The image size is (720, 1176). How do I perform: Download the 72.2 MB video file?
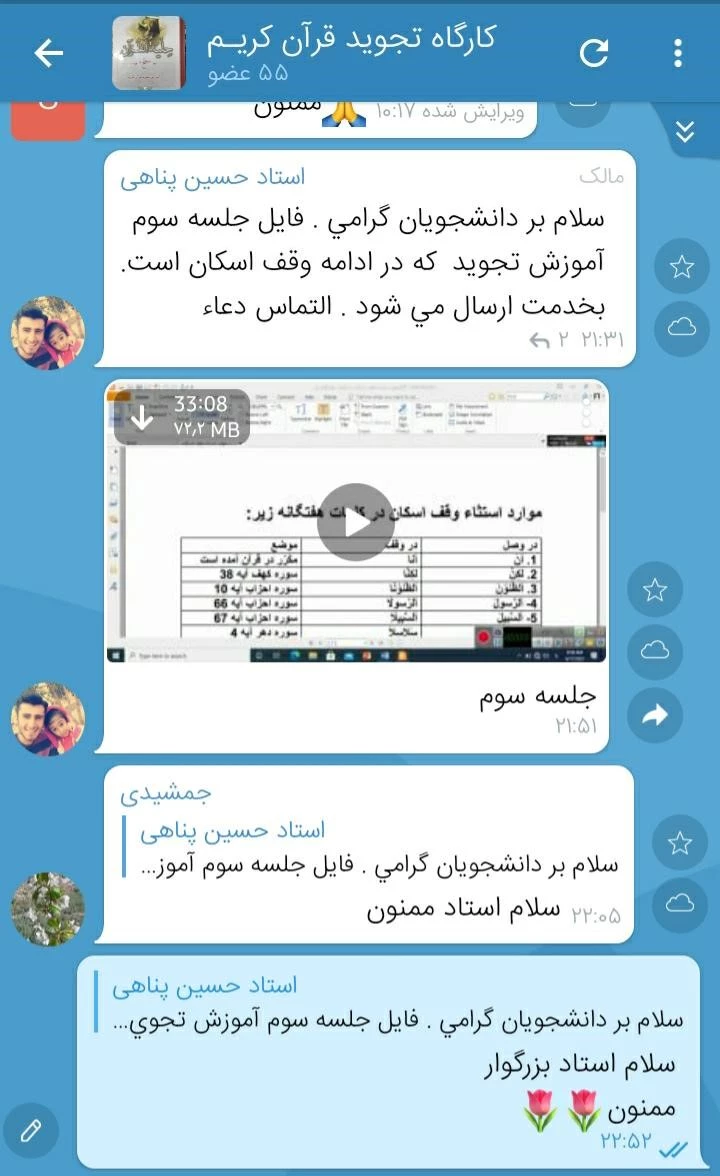(142, 417)
